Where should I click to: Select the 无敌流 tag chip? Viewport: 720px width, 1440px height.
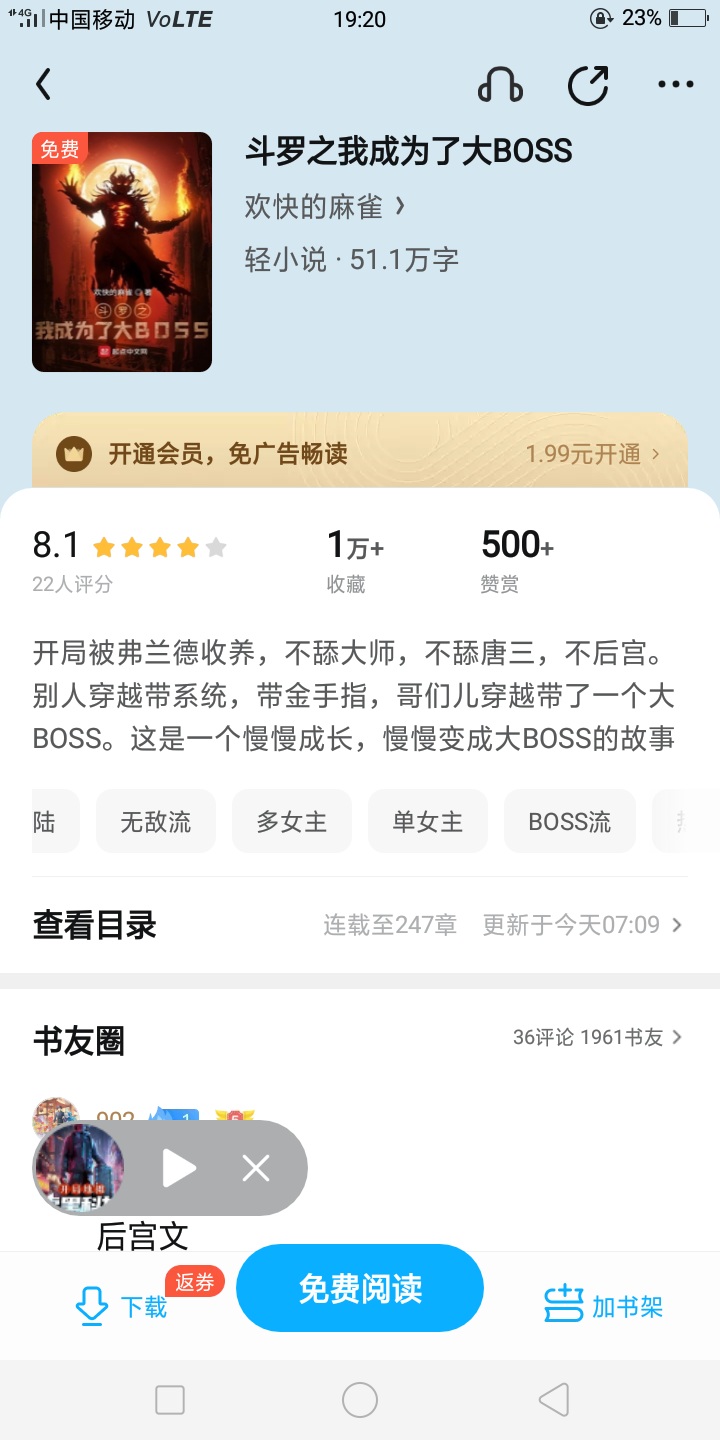coord(156,822)
